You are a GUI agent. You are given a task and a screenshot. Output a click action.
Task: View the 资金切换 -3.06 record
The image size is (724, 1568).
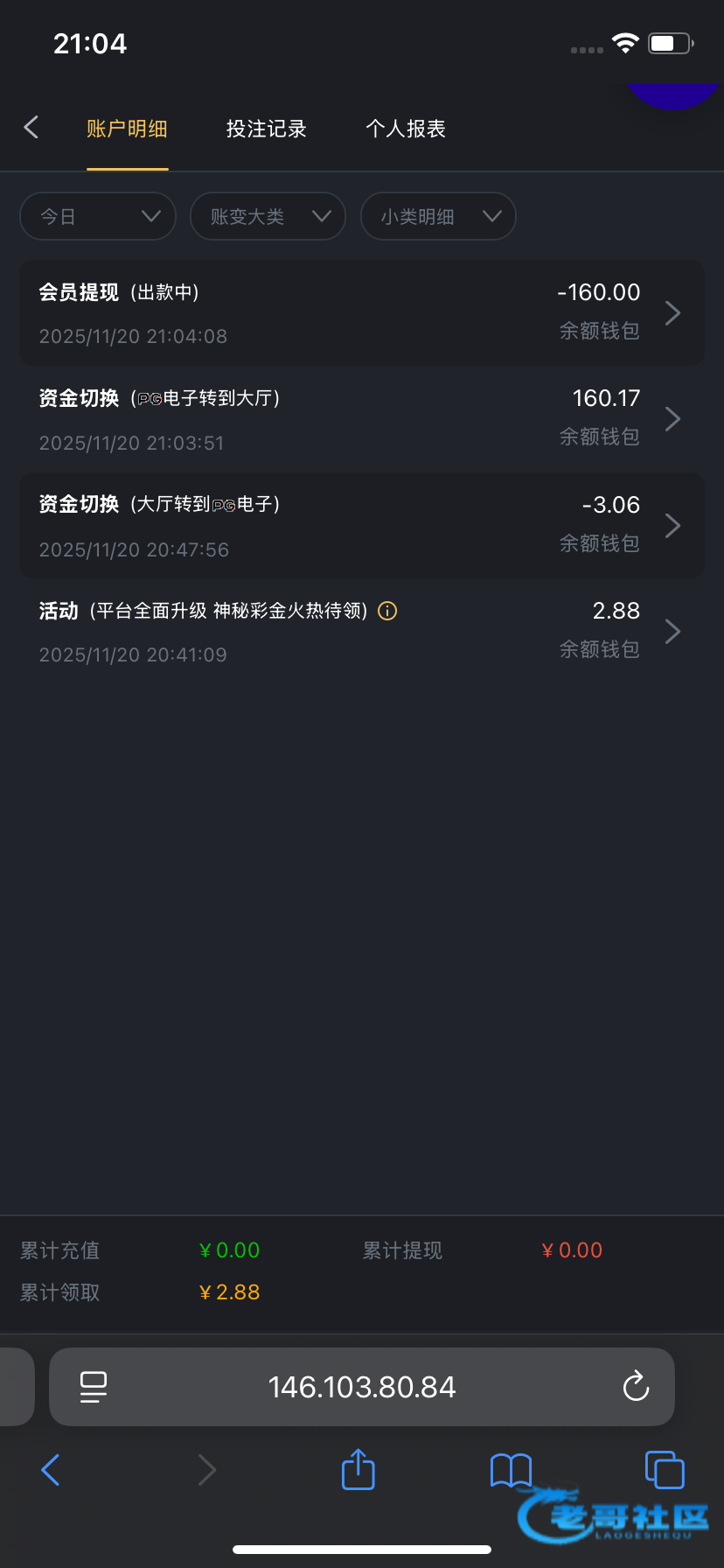(362, 525)
